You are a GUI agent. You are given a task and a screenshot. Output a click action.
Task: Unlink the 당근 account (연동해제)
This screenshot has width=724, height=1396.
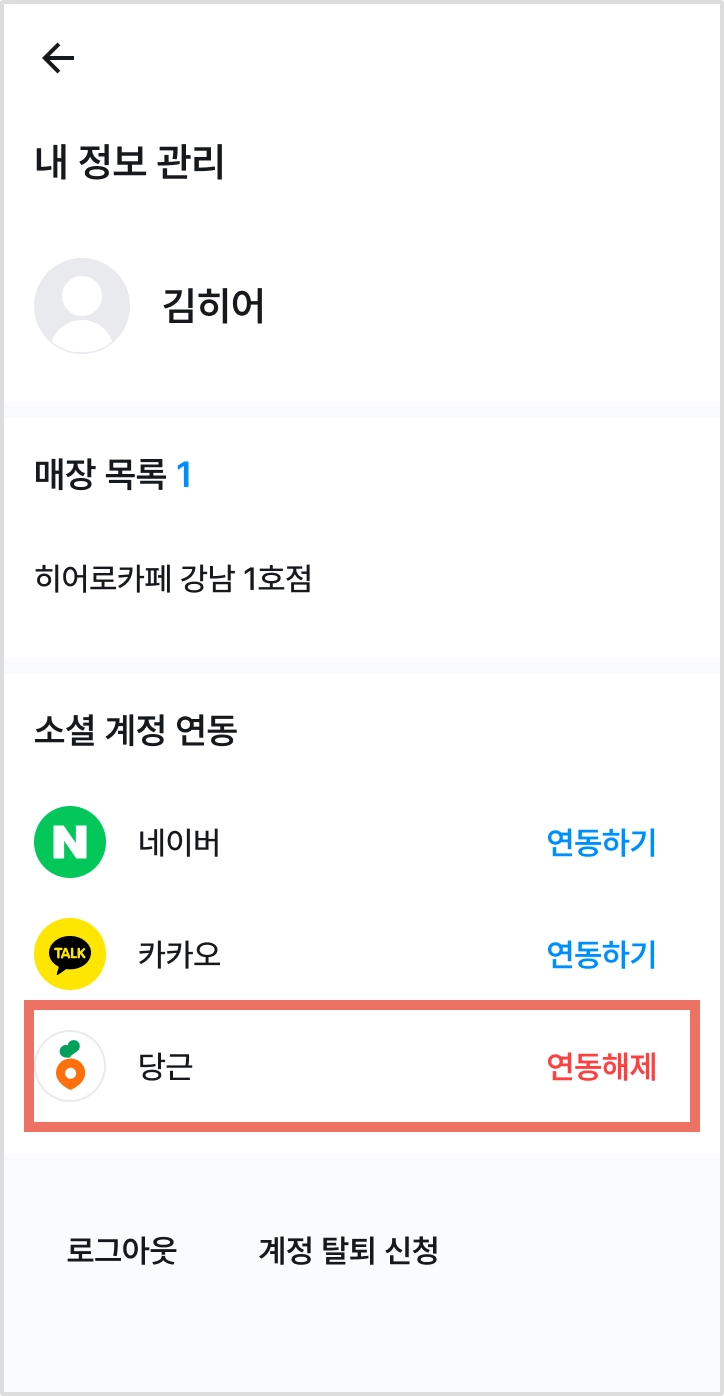pos(601,1067)
